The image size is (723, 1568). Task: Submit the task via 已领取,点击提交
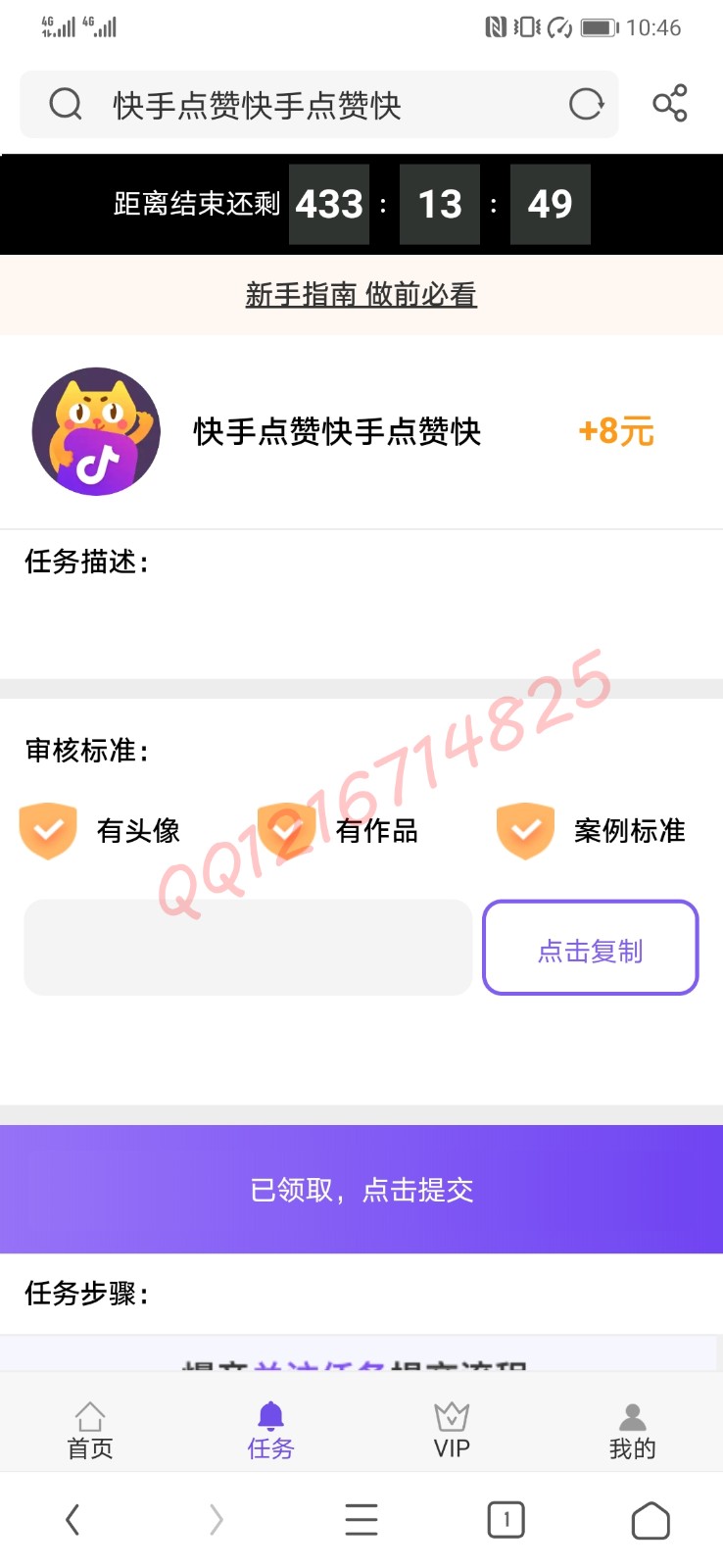pos(361,1189)
